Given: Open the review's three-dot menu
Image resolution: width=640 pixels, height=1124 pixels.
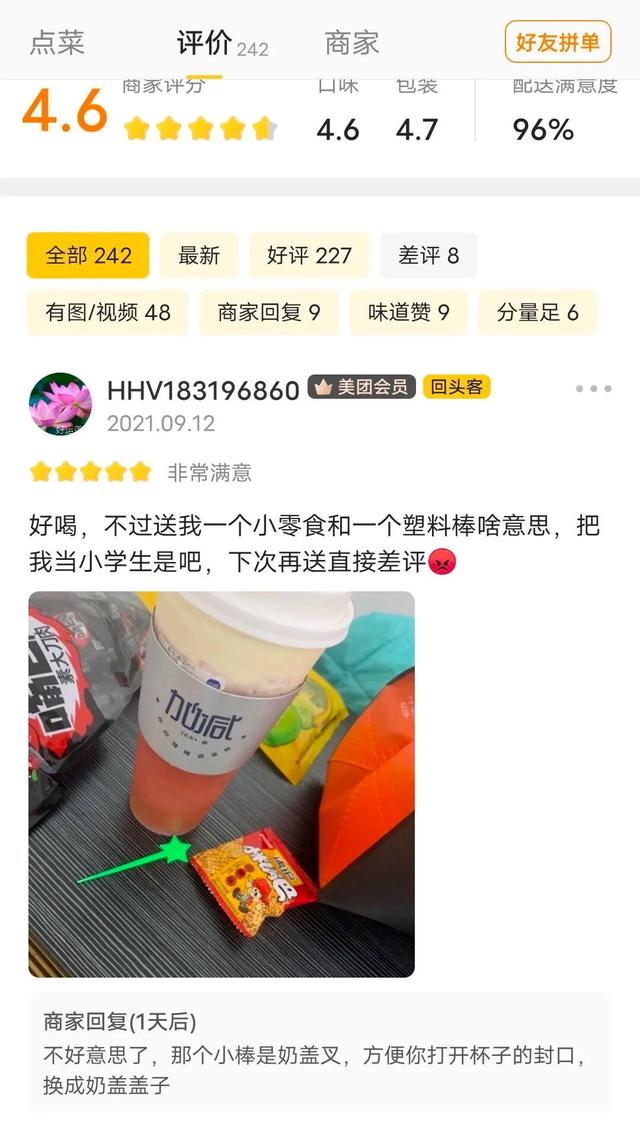Looking at the screenshot, I should point(593,389).
